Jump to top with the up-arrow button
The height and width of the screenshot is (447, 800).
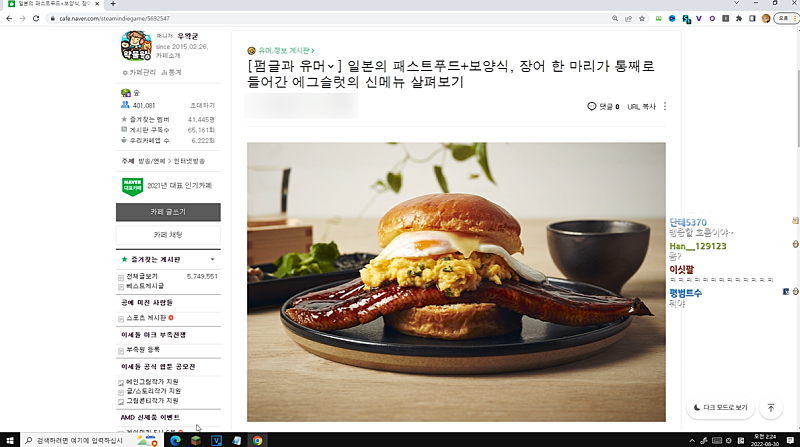pyautogui.click(x=770, y=408)
